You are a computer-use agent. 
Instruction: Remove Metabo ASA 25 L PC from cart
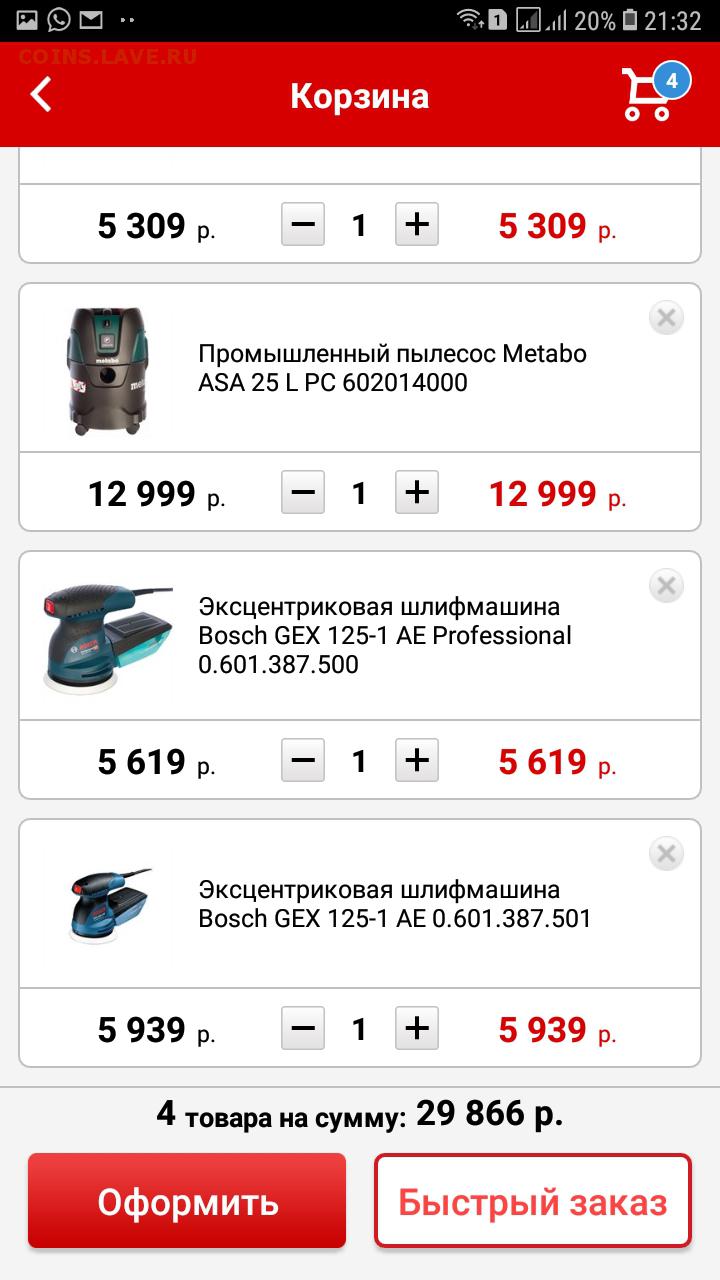tap(666, 318)
